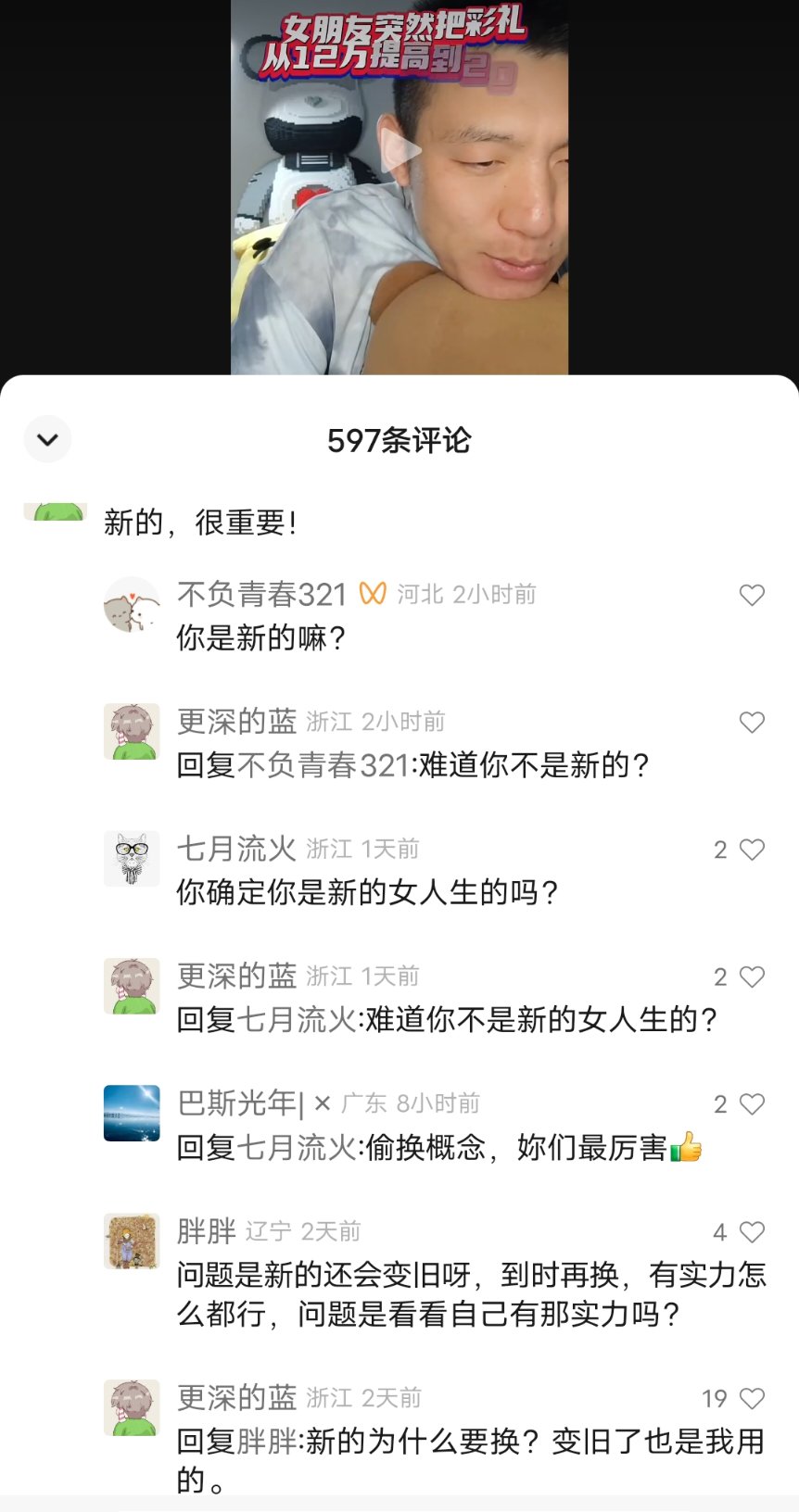This screenshot has height=1512, width=799.
Task: View 七月流火's cat avatar profile
Action: (x=132, y=859)
